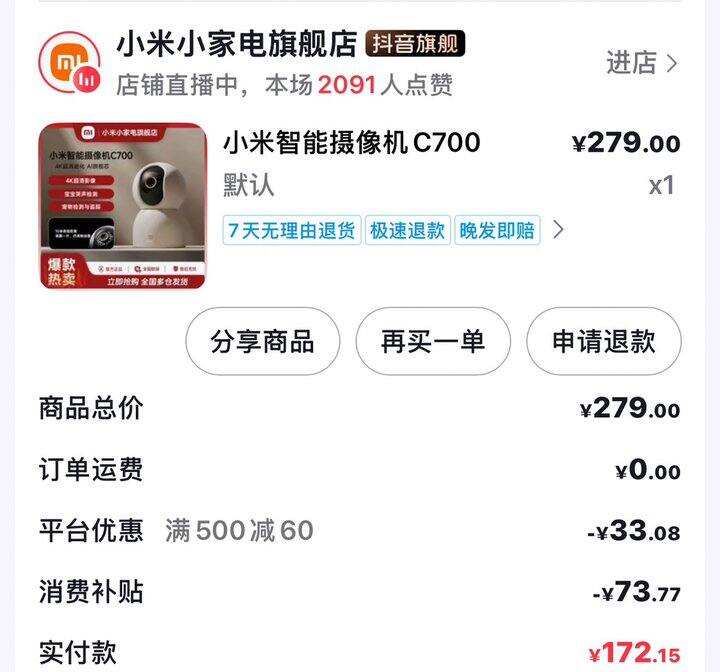This screenshot has width=720, height=672.
Task: Request a refund with 申请退款
Action: click(603, 341)
